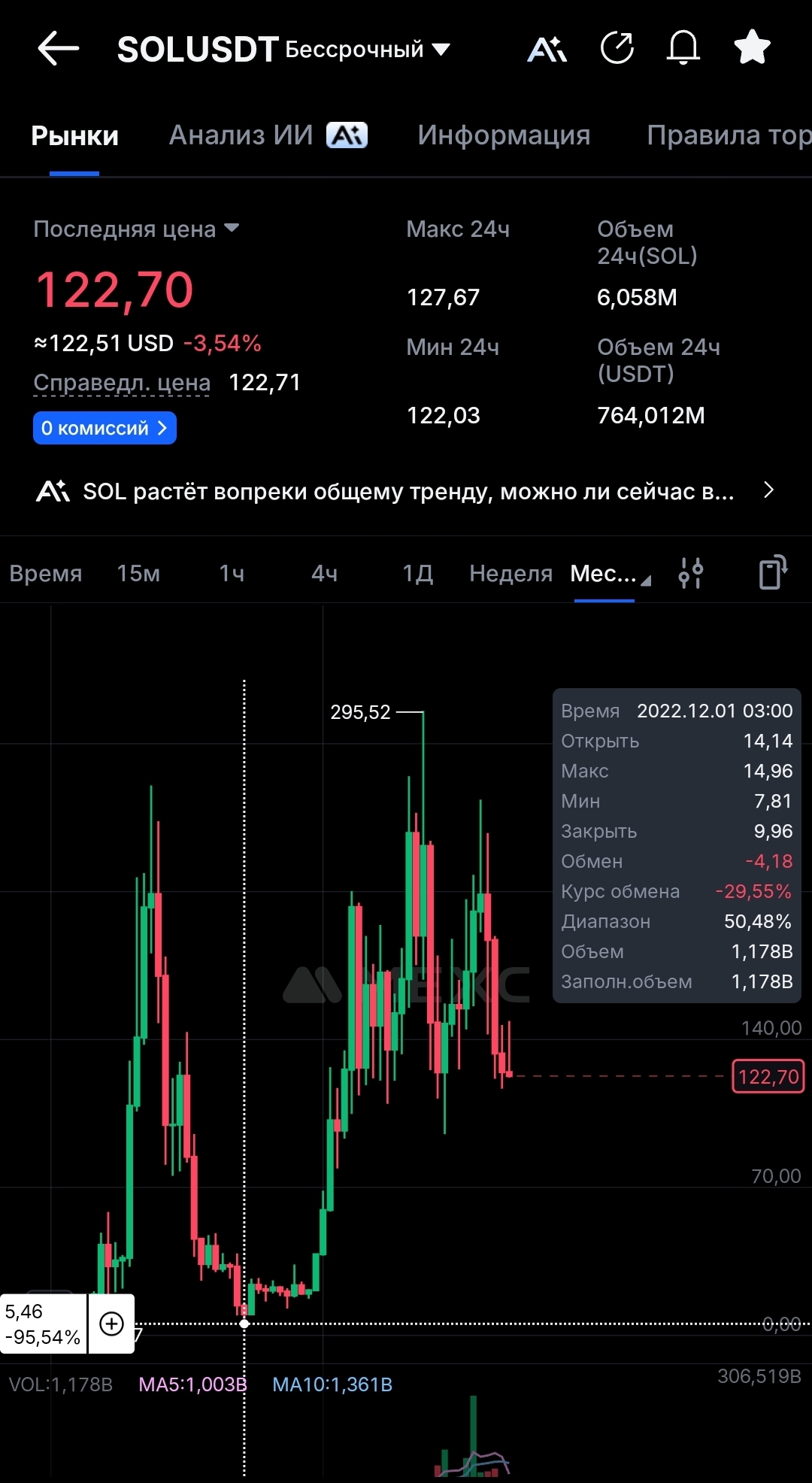This screenshot has height=1483, width=812.
Task: Tap the share icon in header
Action: 617,49
